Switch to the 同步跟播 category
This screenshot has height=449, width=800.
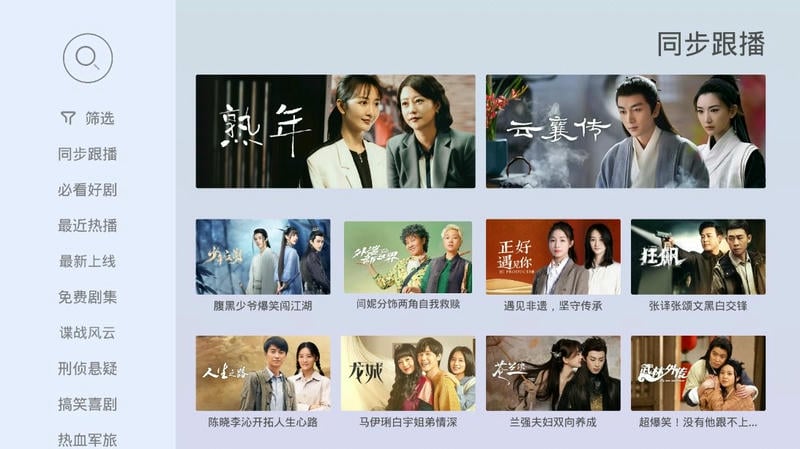pyautogui.click(x=88, y=154)
